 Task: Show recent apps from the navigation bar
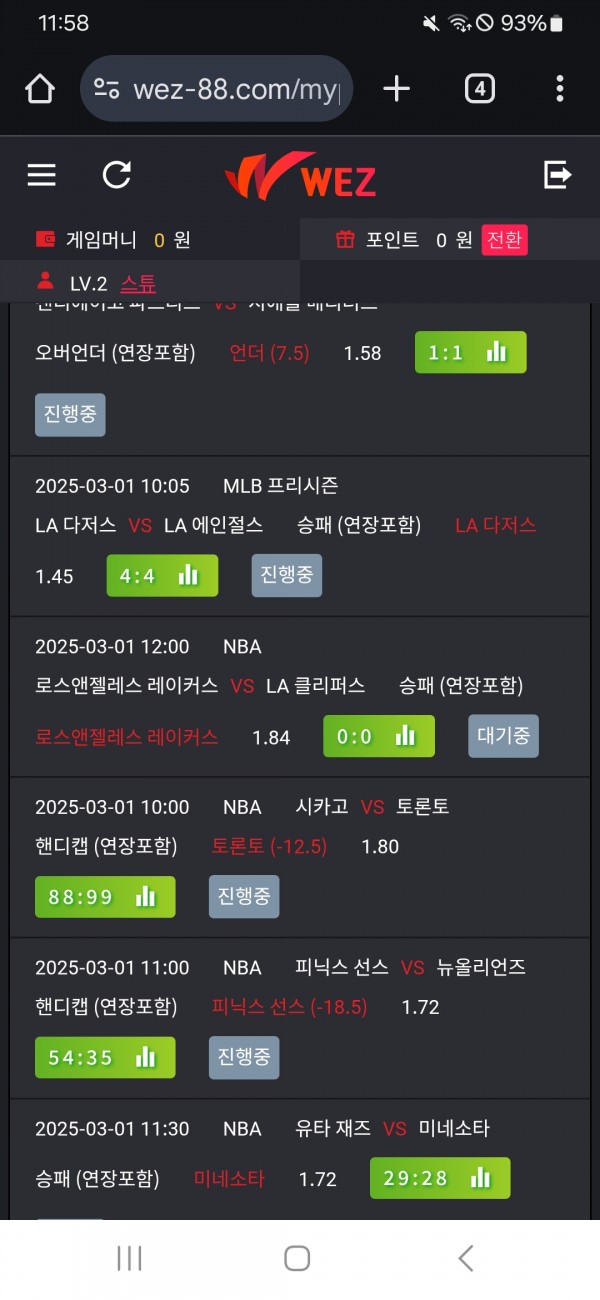coord(130,1258)
